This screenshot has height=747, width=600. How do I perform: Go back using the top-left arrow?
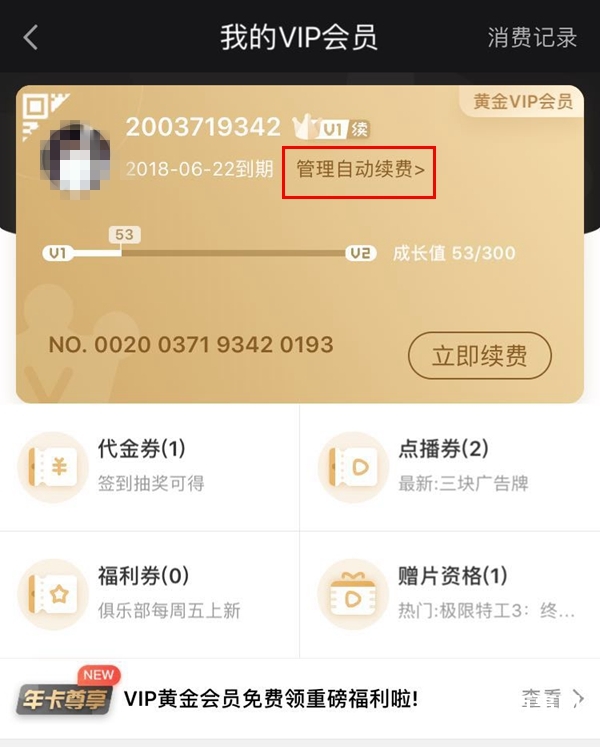[x=30, y=38]
